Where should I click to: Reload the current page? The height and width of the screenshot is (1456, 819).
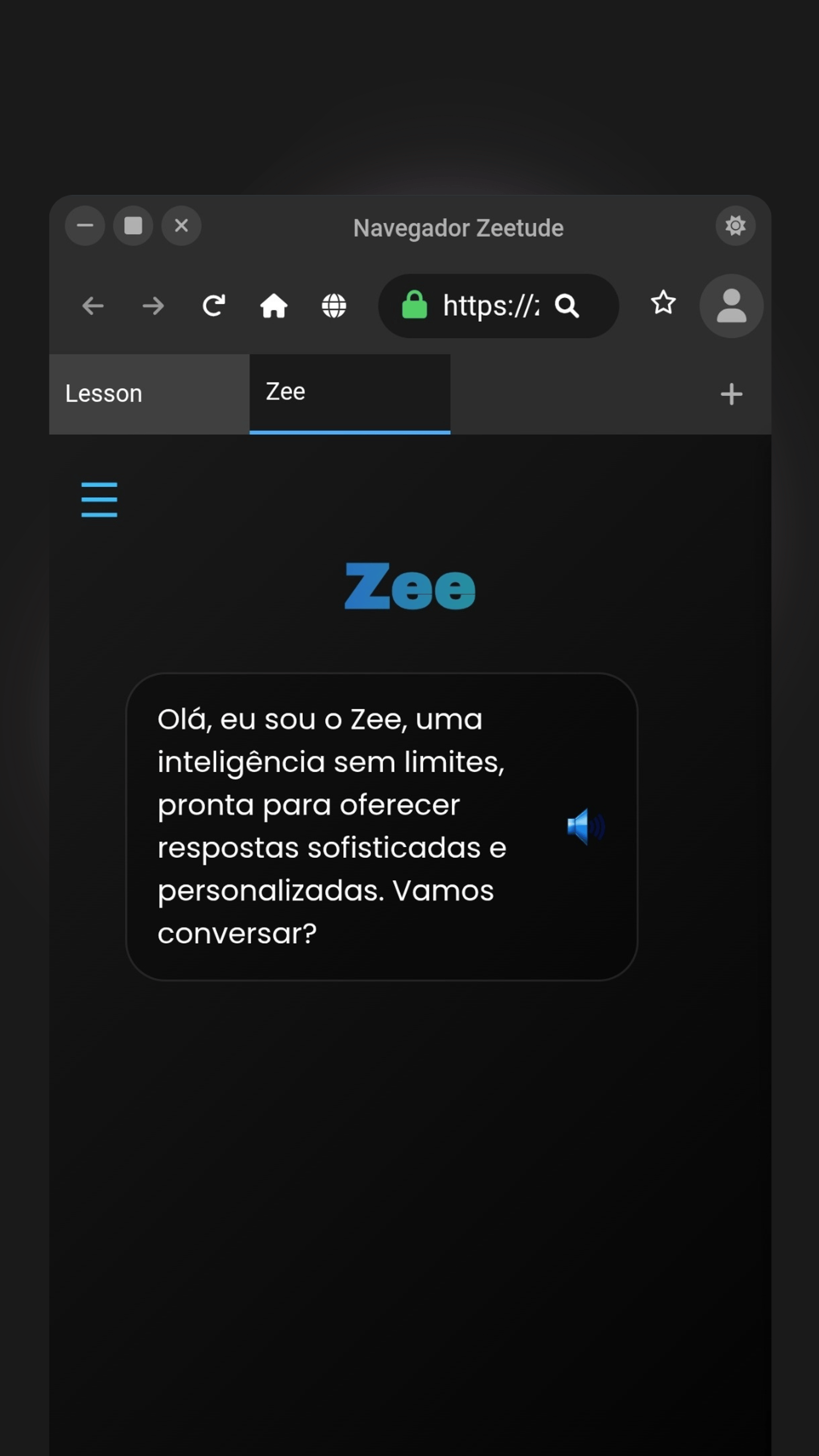pyautogui.click(x=214, y=306)
